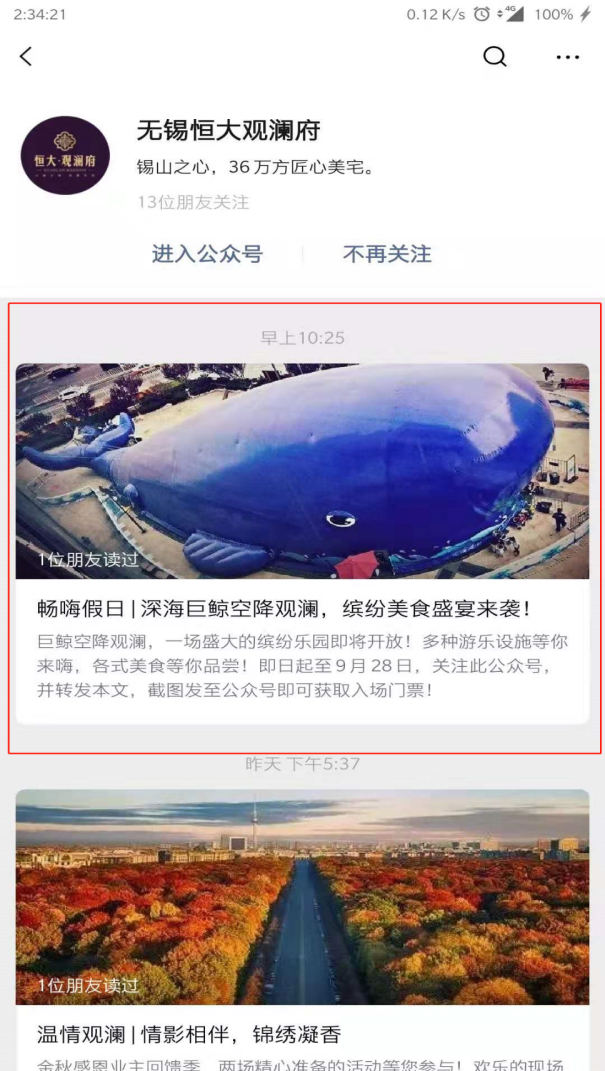Viewport: 605px width, 1071px height.
Task: Open the three-dot overflow menu
Action: point(567,57)
